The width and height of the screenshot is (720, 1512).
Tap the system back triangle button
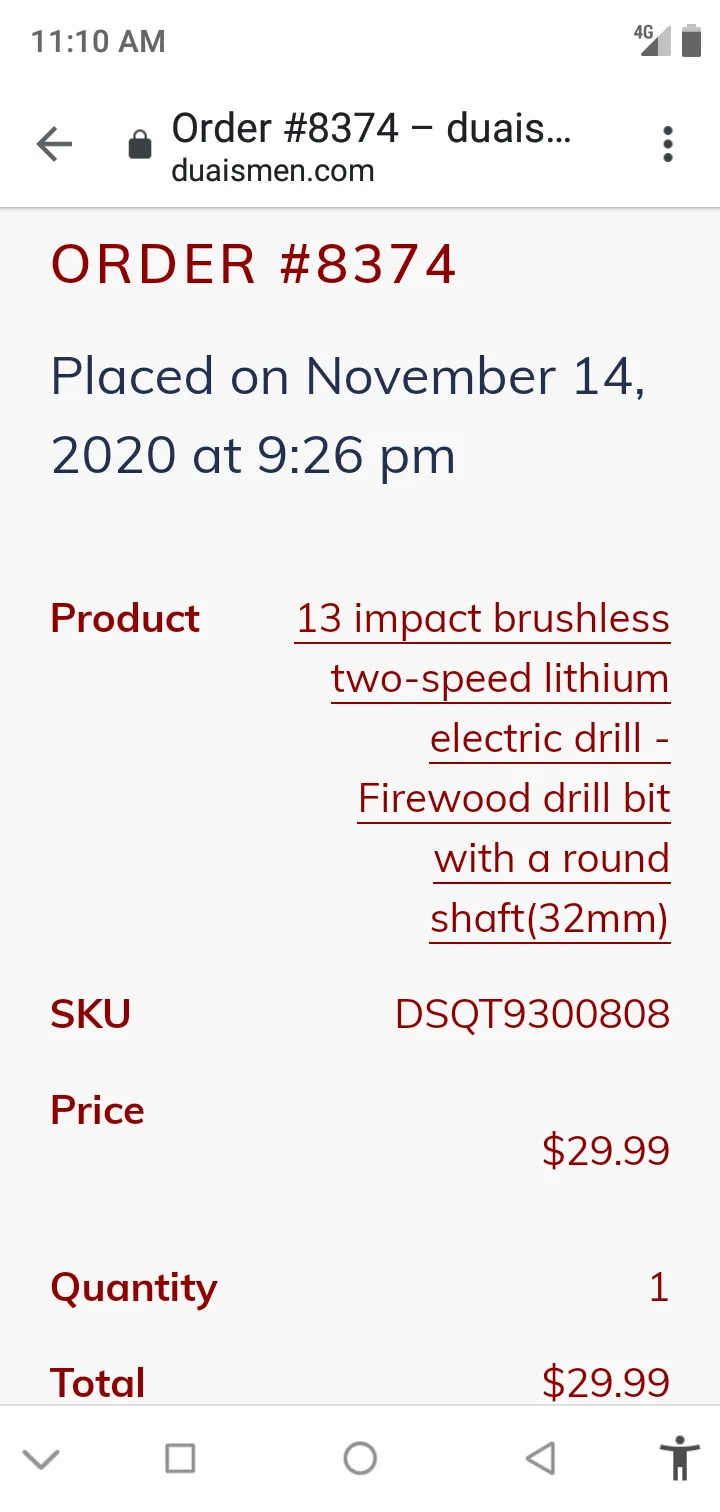point(540,1458)
